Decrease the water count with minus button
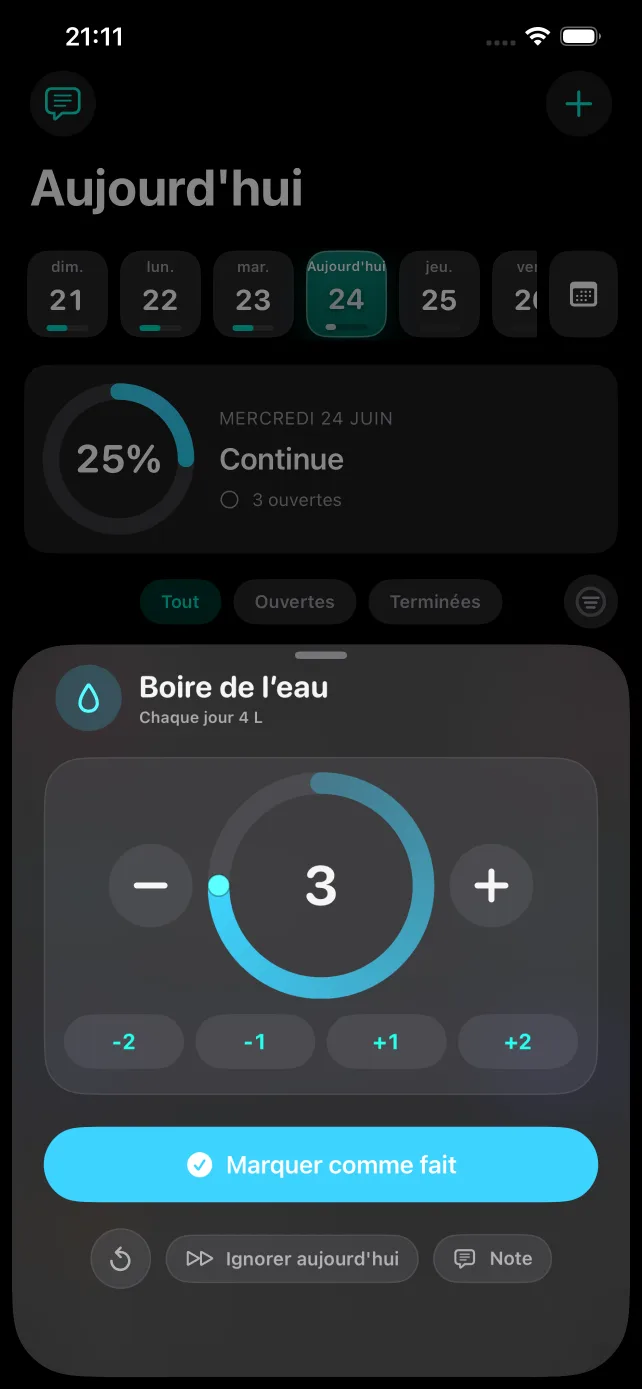 click(x=150, y=885)
